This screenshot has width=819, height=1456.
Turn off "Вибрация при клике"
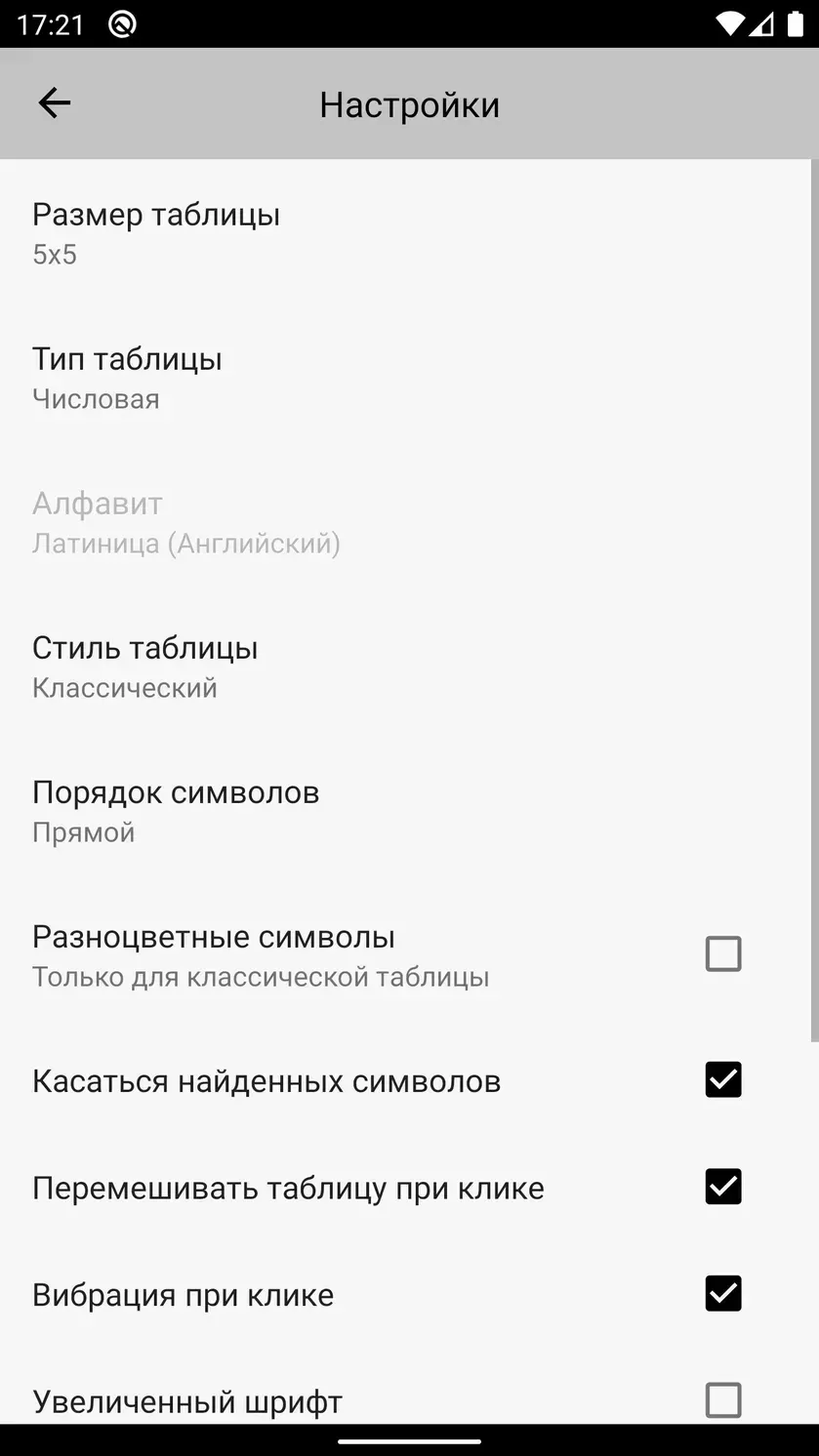tap(723, 1294)
